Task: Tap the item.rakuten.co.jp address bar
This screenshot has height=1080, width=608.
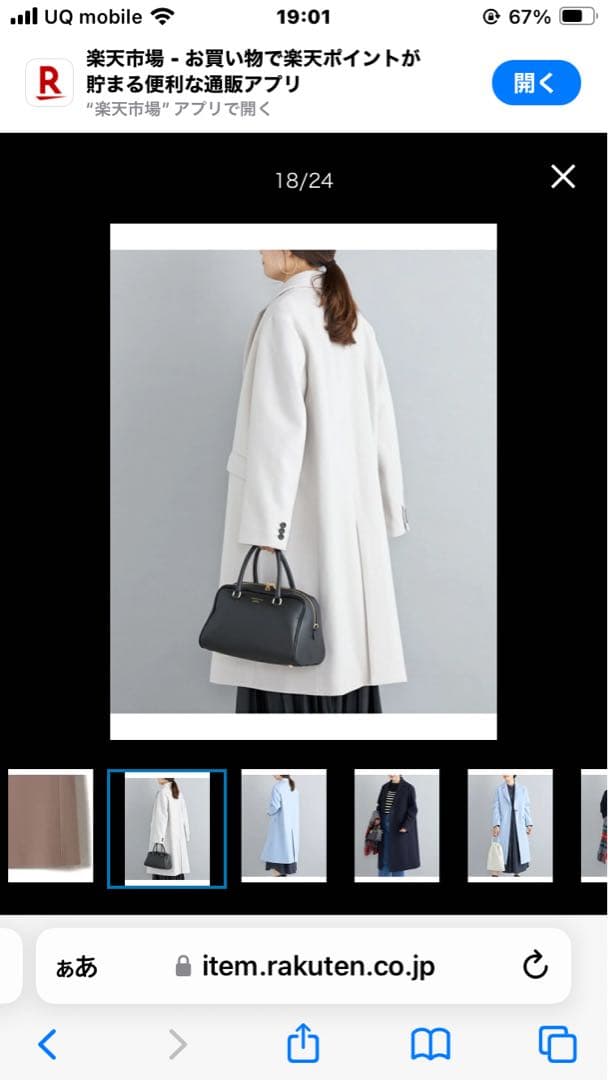Action: (x=318, y=966)
